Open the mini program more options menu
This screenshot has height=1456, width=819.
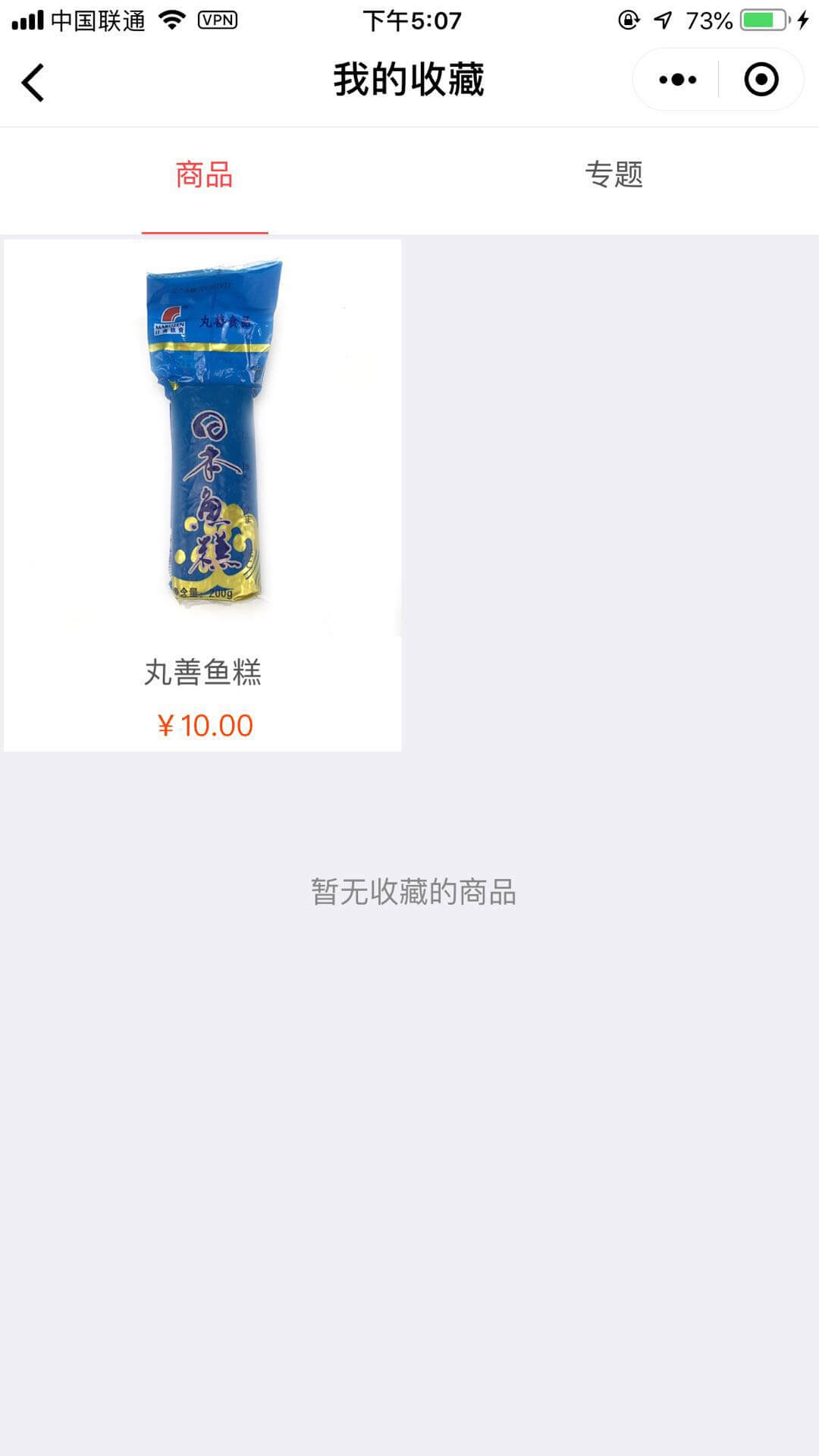pyautogui.click(x=677, y=80)
